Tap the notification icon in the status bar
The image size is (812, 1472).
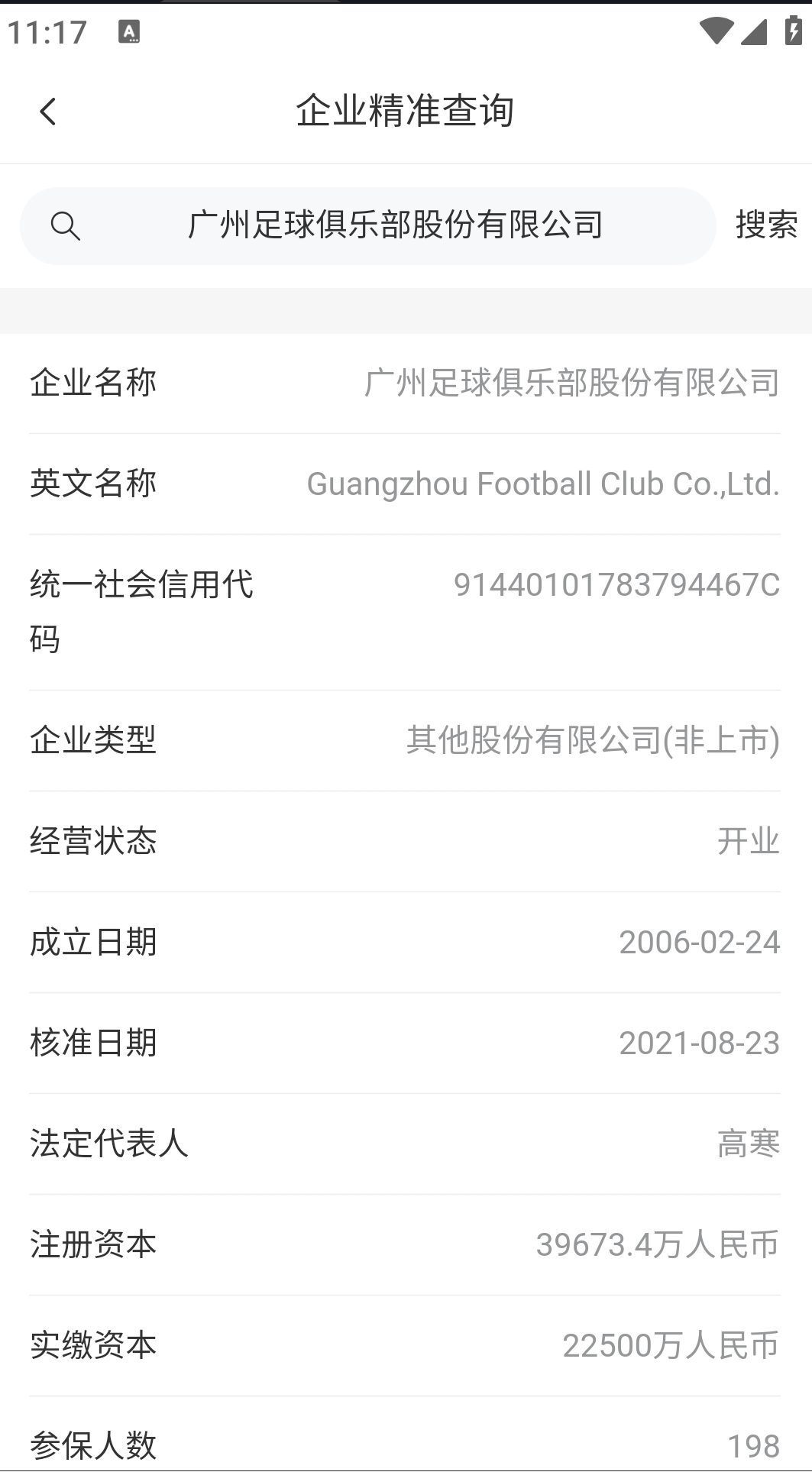pos(129,32)
